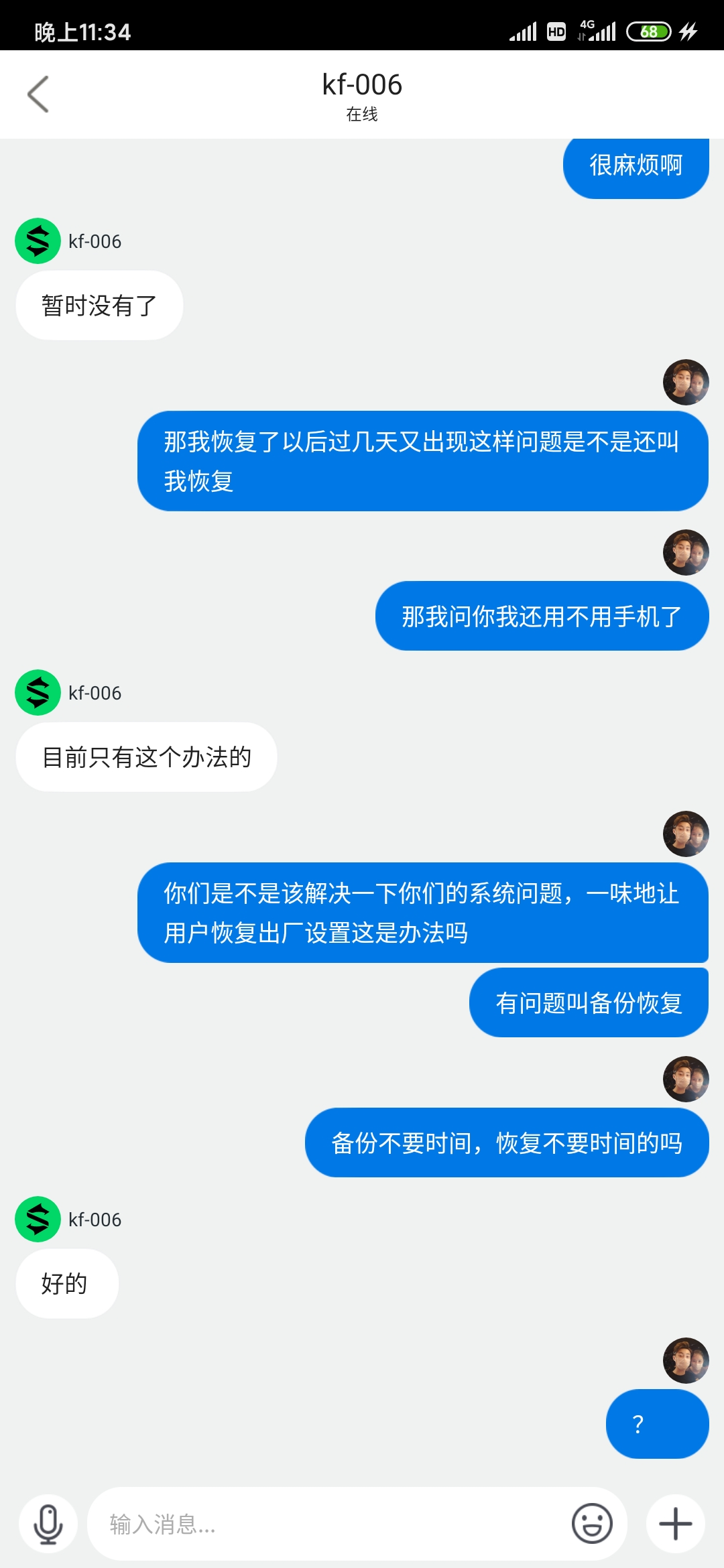Focus the 输入消息 message field
The height and width of the screenshot is (1568, 724).
328,1524
